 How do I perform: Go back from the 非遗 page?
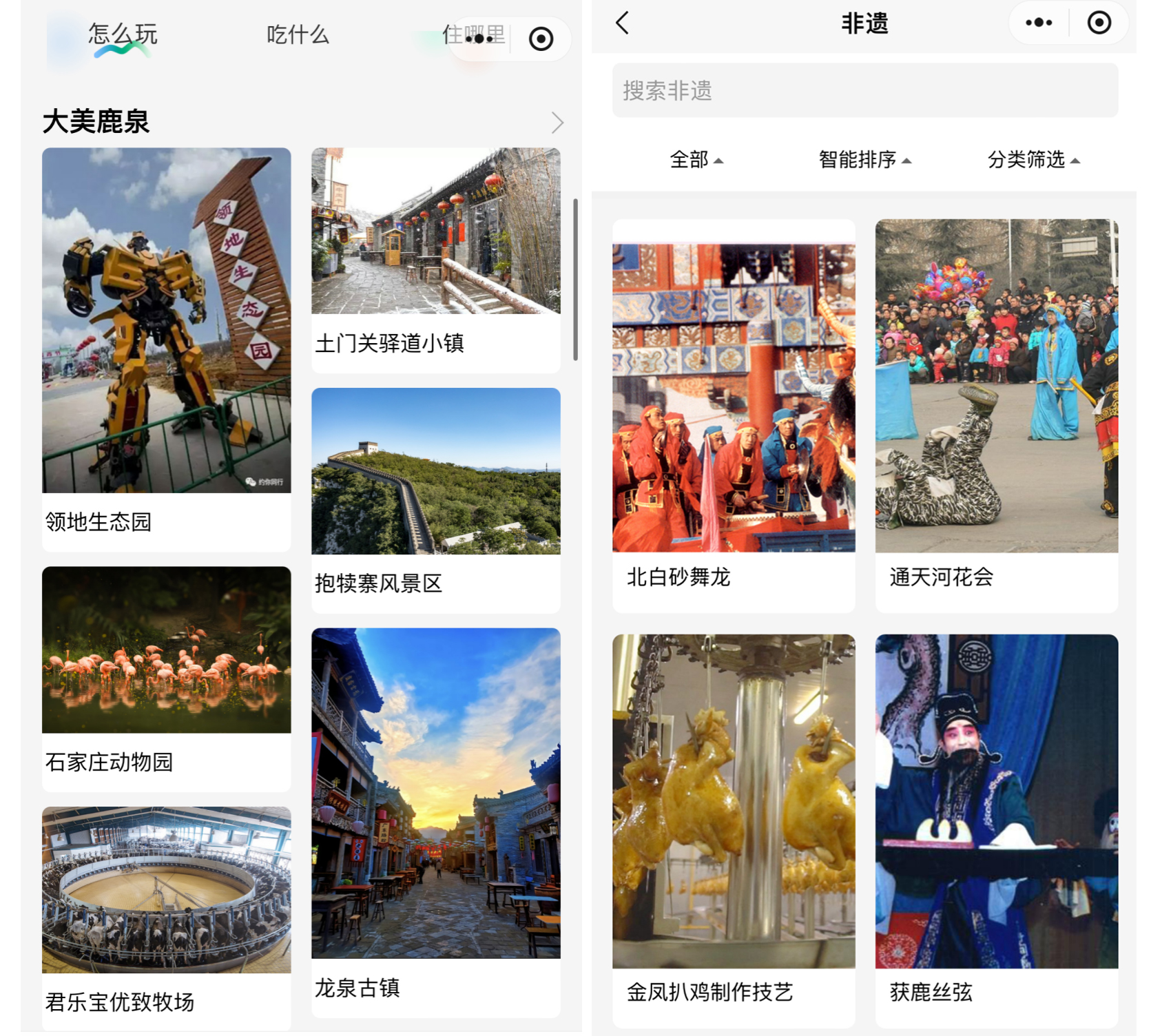pyautogui.click(x=622, y=23)
